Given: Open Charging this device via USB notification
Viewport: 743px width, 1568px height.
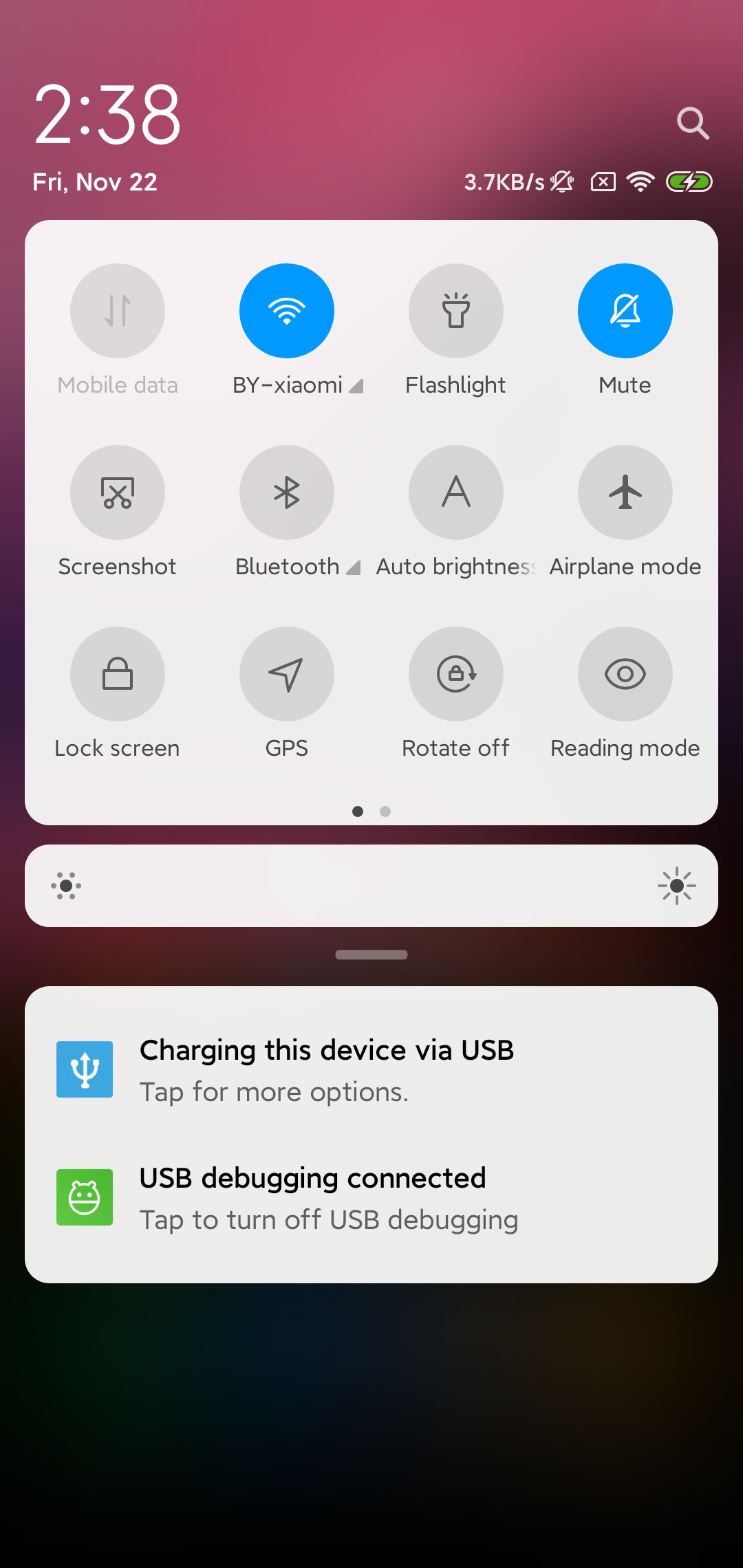Looking at the screenshot, I should pos(371,1070).
